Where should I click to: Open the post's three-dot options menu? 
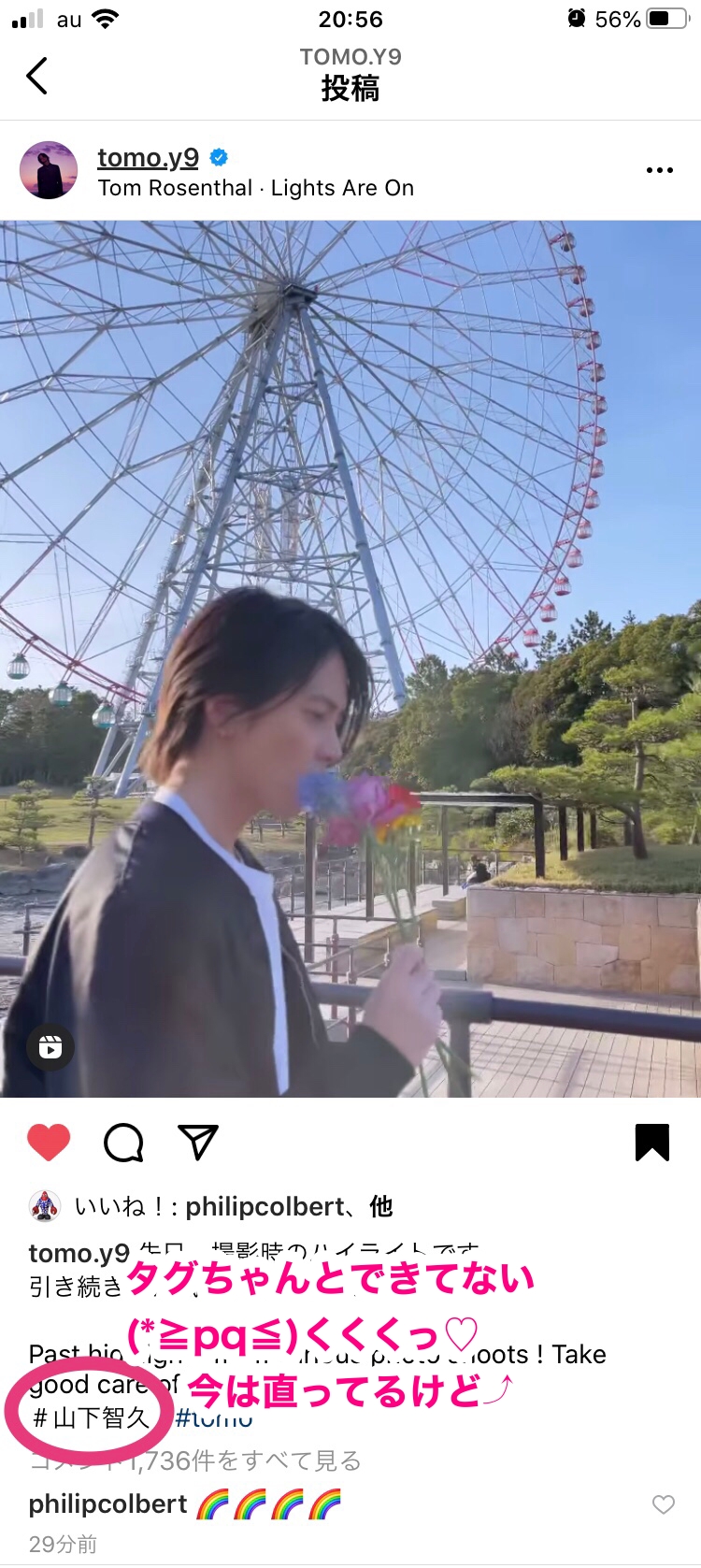[659, 170]
